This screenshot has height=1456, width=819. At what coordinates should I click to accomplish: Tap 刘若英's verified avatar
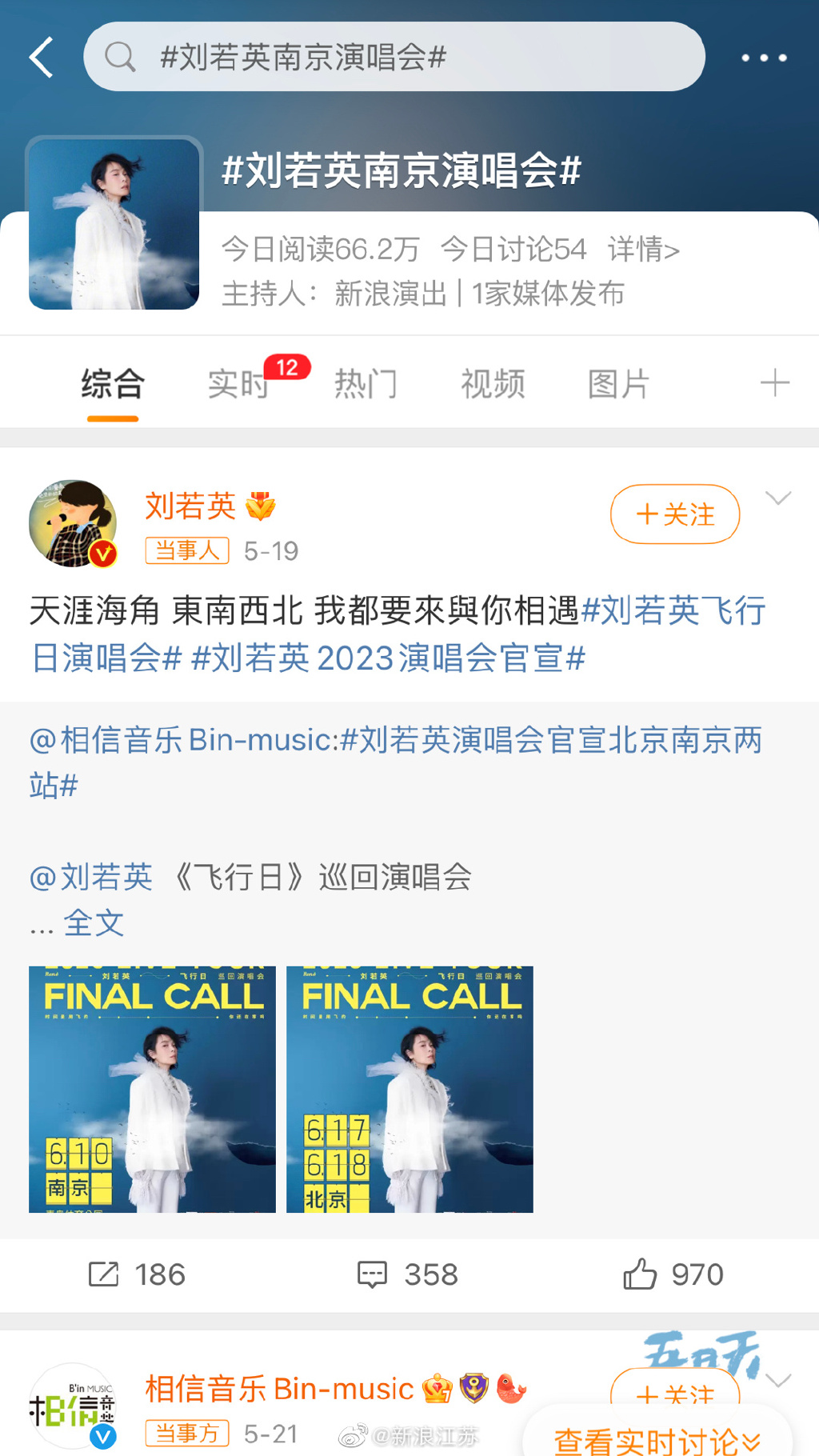click(x=73, y=520)
